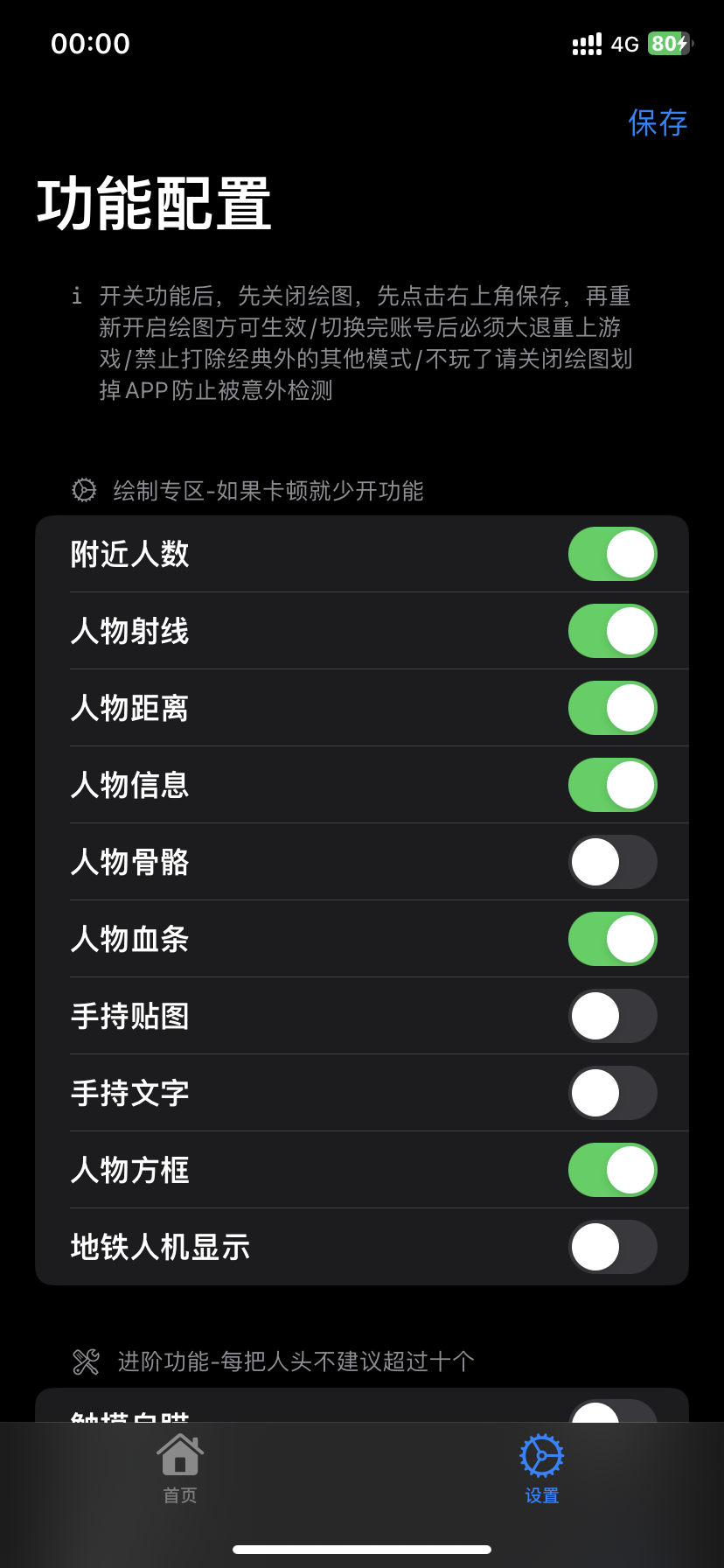Disable the 人物方框 switch
Image resolution: width=724 pixels, height=1568 pixels.
click(612, 1169)
